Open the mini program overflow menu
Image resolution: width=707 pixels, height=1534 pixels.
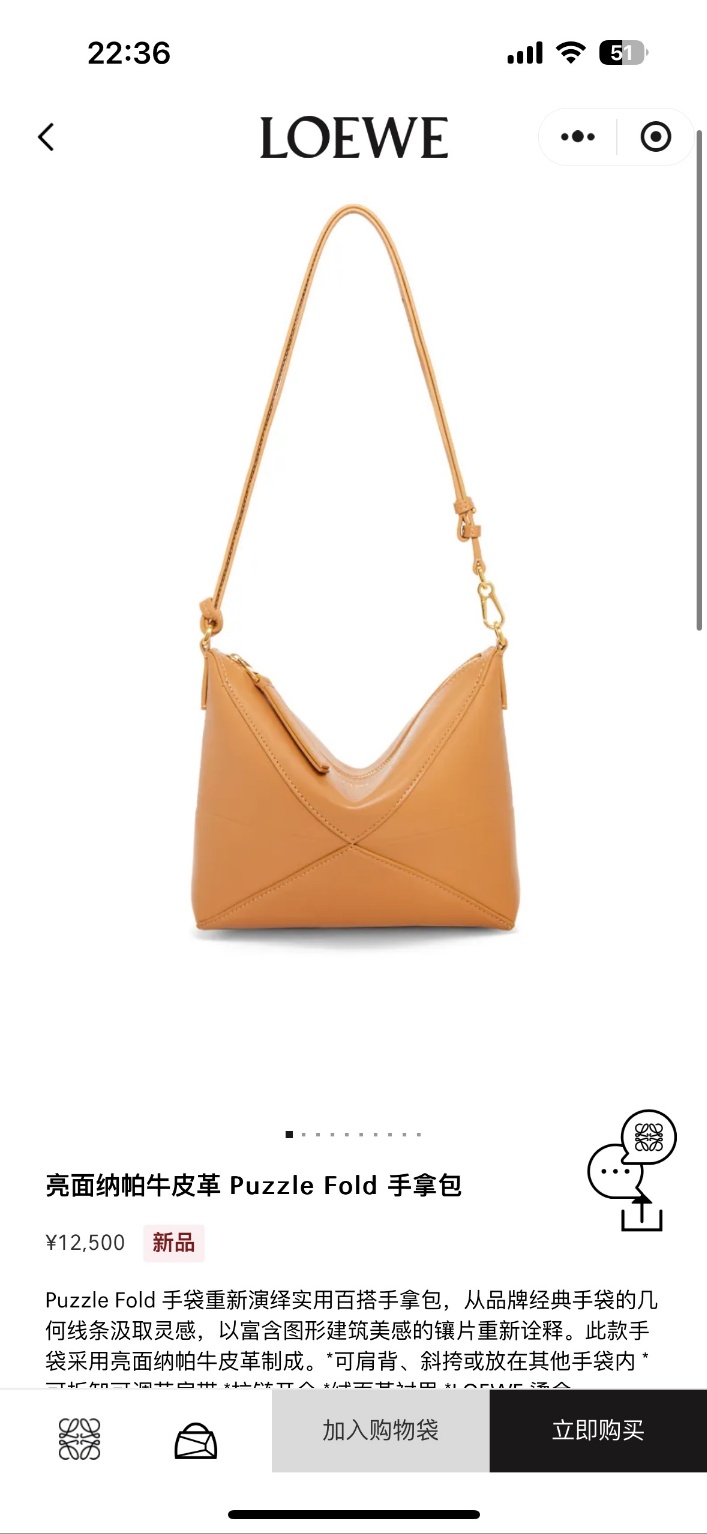[x=578, y=137]
